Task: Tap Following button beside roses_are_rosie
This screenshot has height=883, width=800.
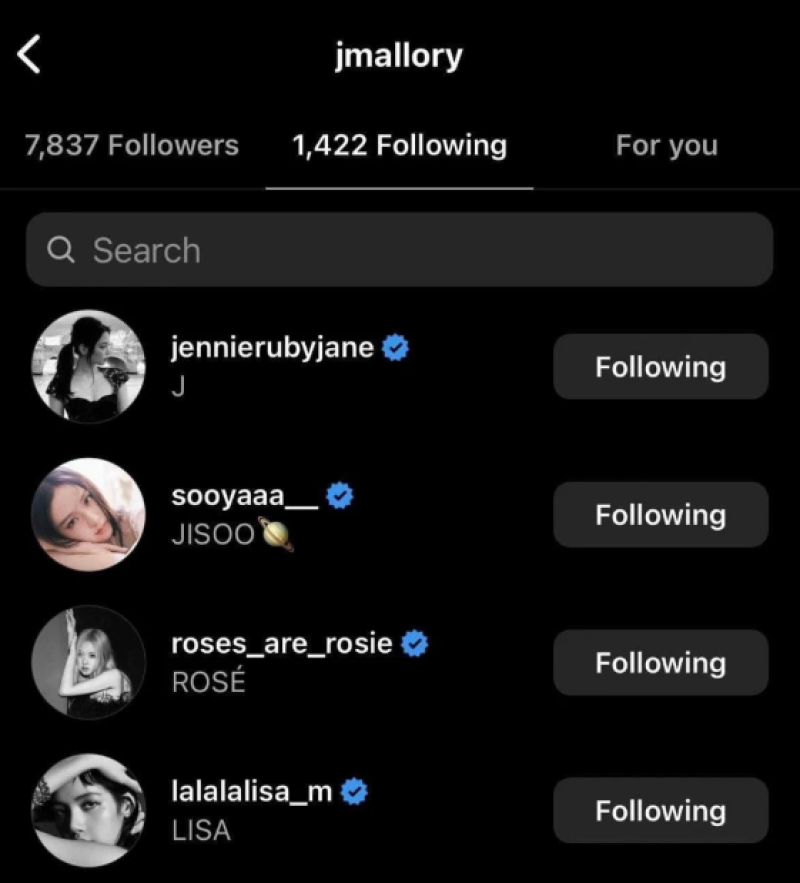Action: [660, 663]
